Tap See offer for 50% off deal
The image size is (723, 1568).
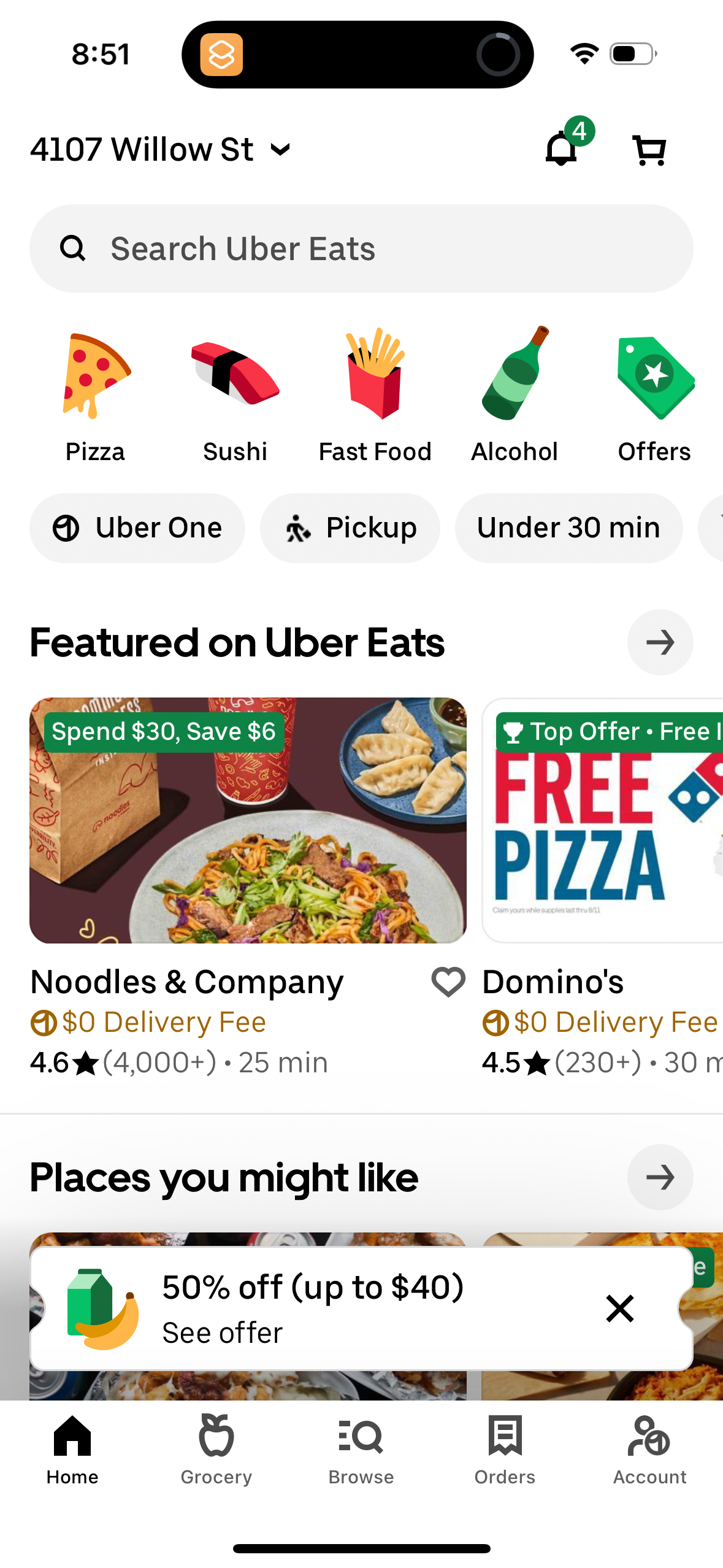click(222, 1332)
